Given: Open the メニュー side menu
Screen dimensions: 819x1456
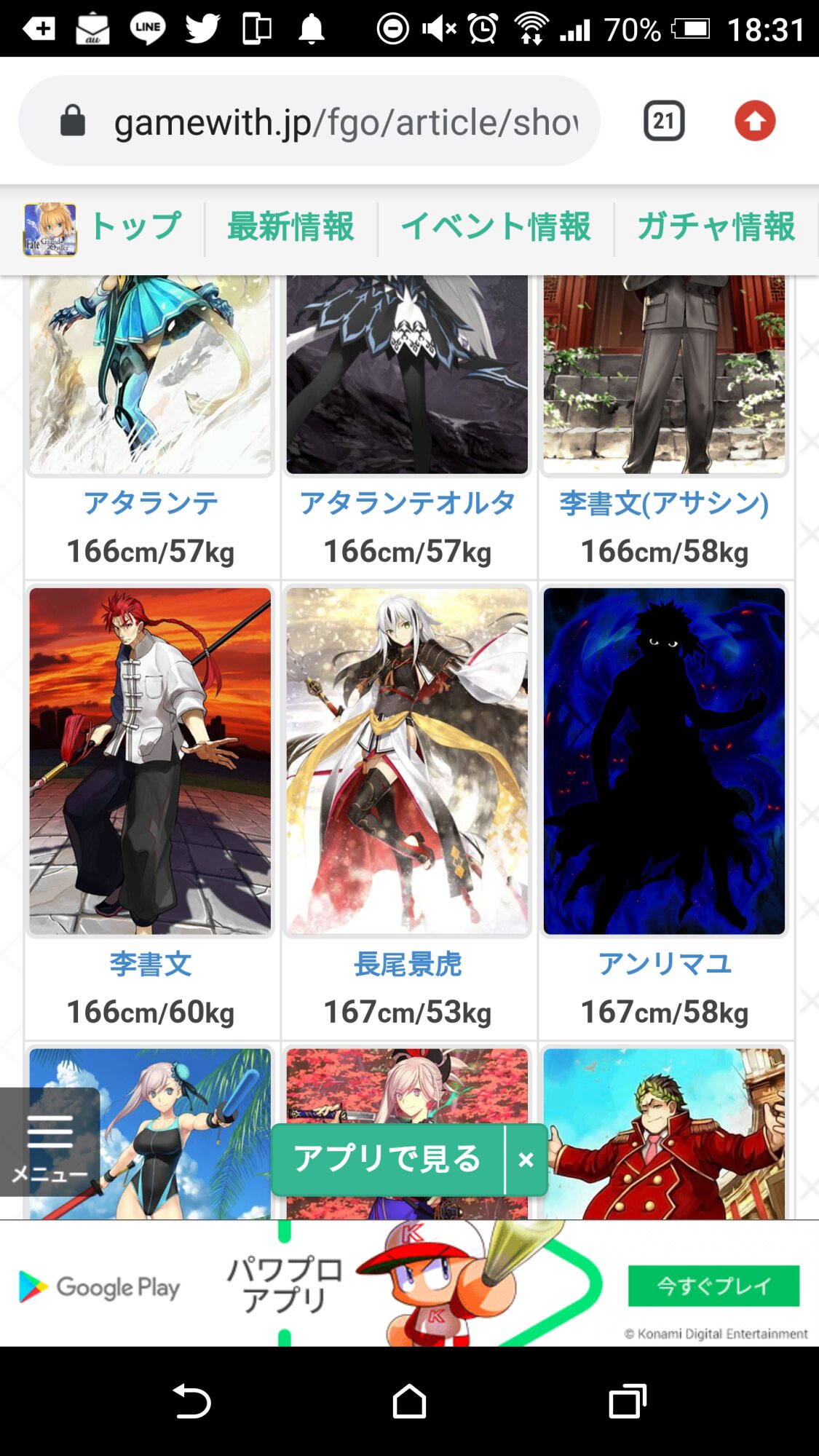Looking at the screenshot, I should (50, 1143).
